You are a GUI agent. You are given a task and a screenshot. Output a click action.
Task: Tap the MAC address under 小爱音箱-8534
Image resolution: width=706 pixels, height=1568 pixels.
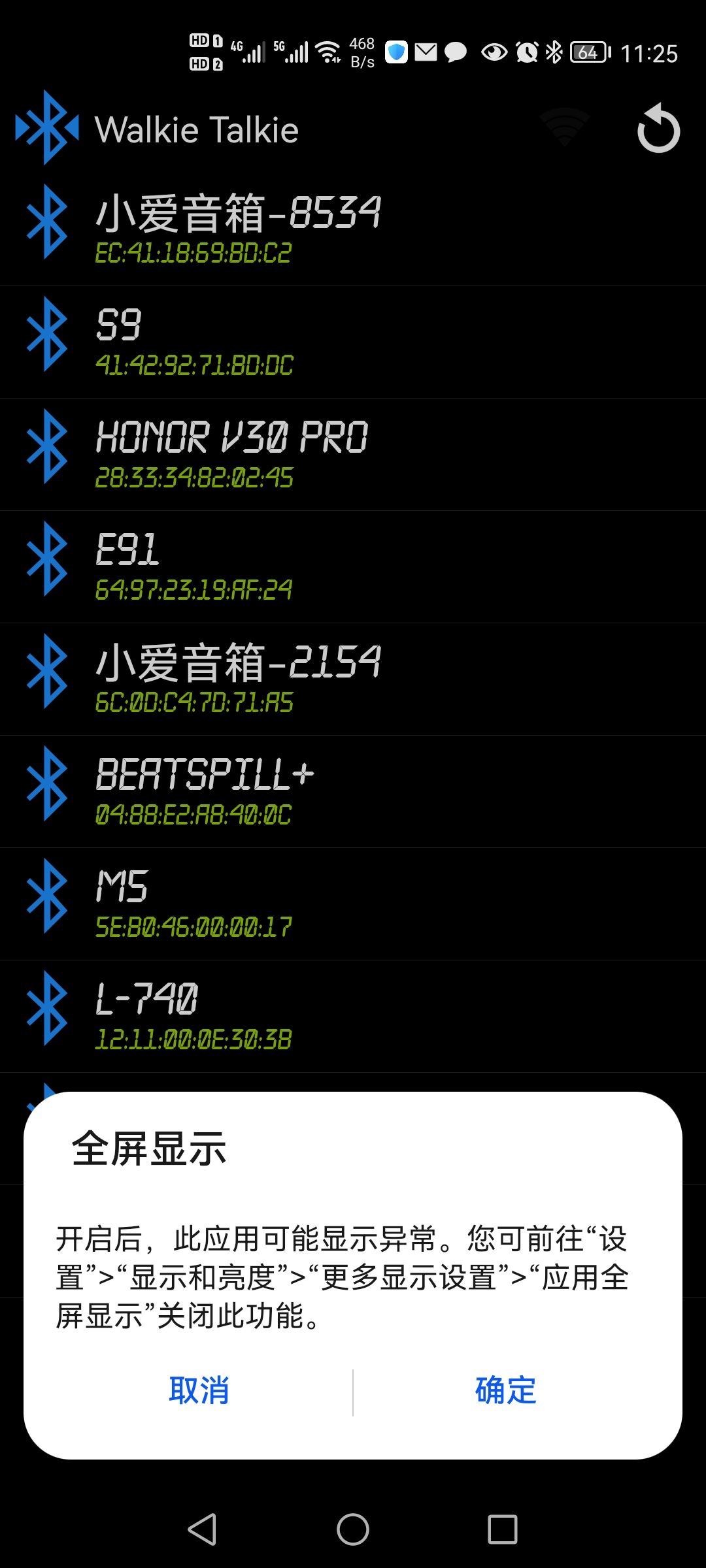click(192, 254)
